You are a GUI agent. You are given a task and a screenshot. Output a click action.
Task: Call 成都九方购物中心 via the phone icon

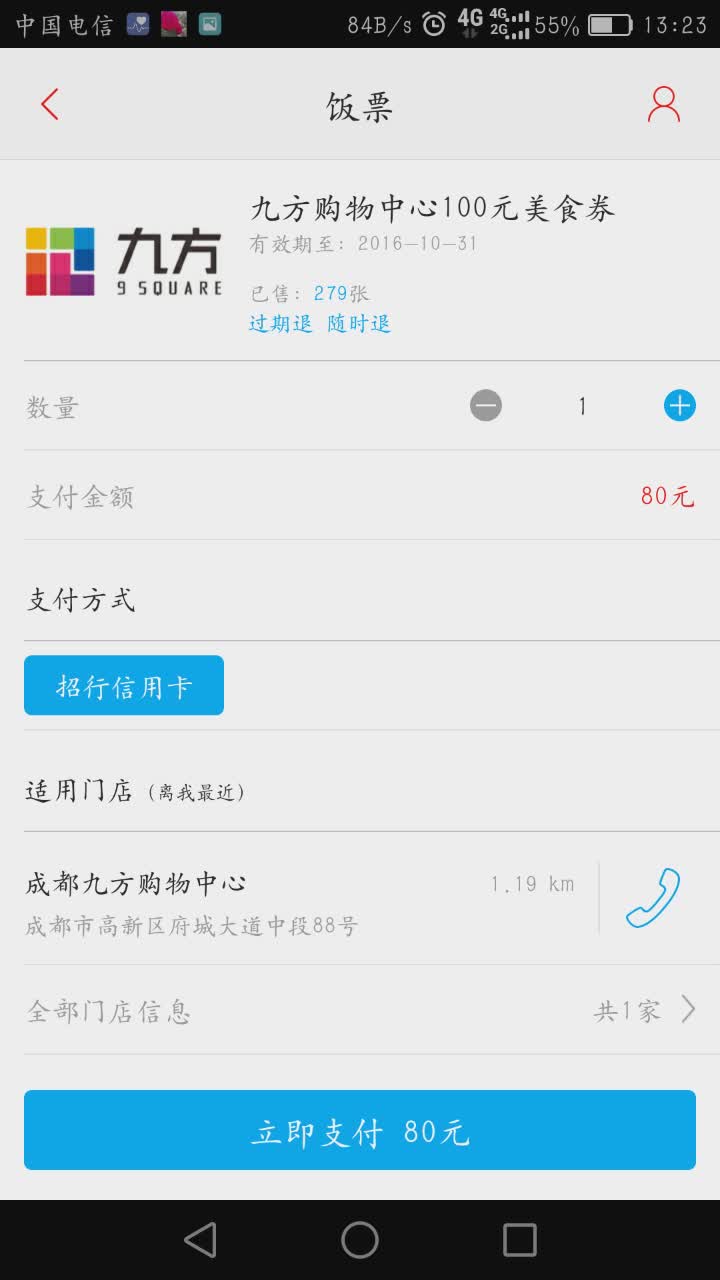point(653,898)
